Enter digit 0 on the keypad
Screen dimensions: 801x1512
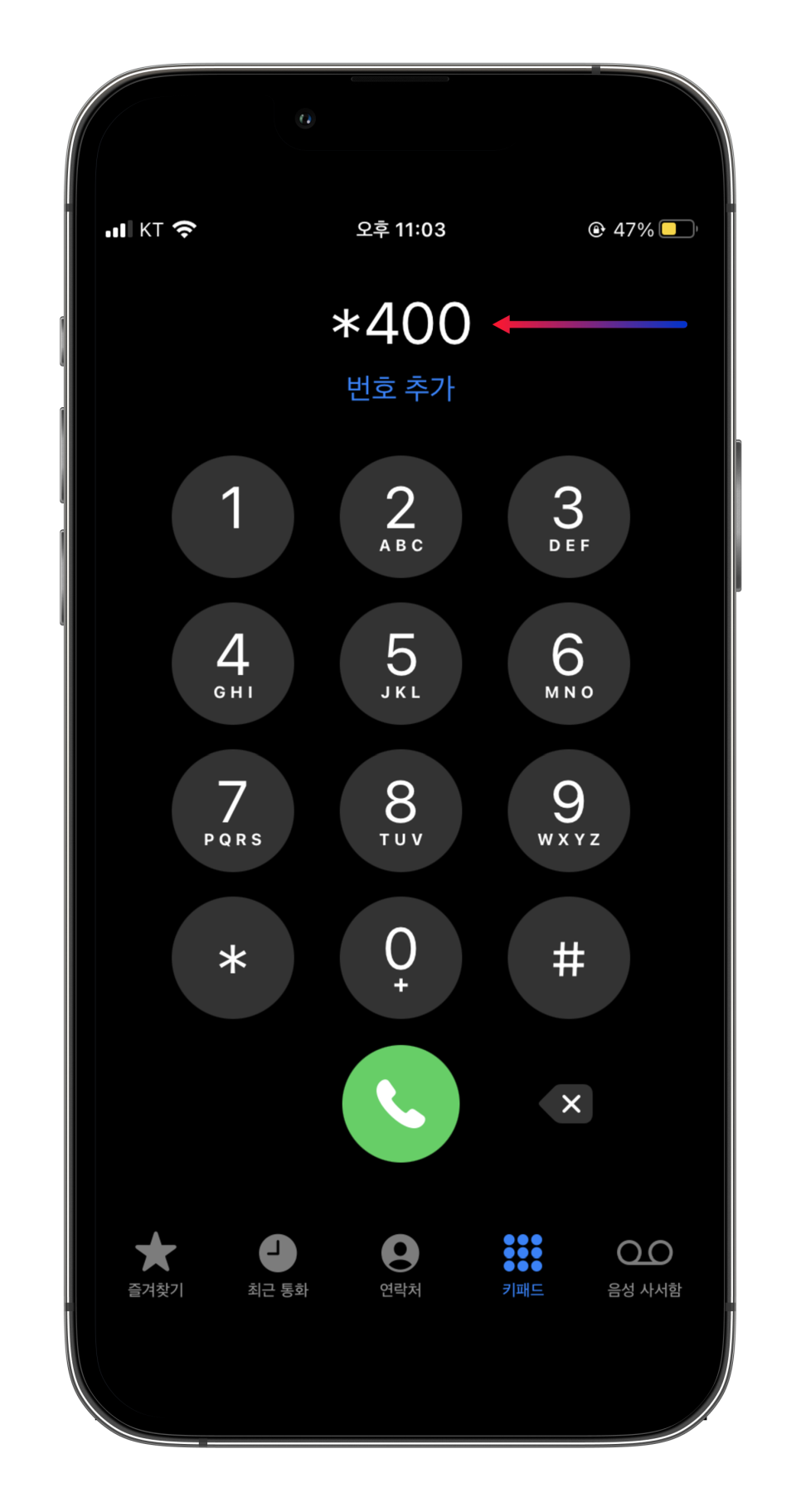coord(400,958)
